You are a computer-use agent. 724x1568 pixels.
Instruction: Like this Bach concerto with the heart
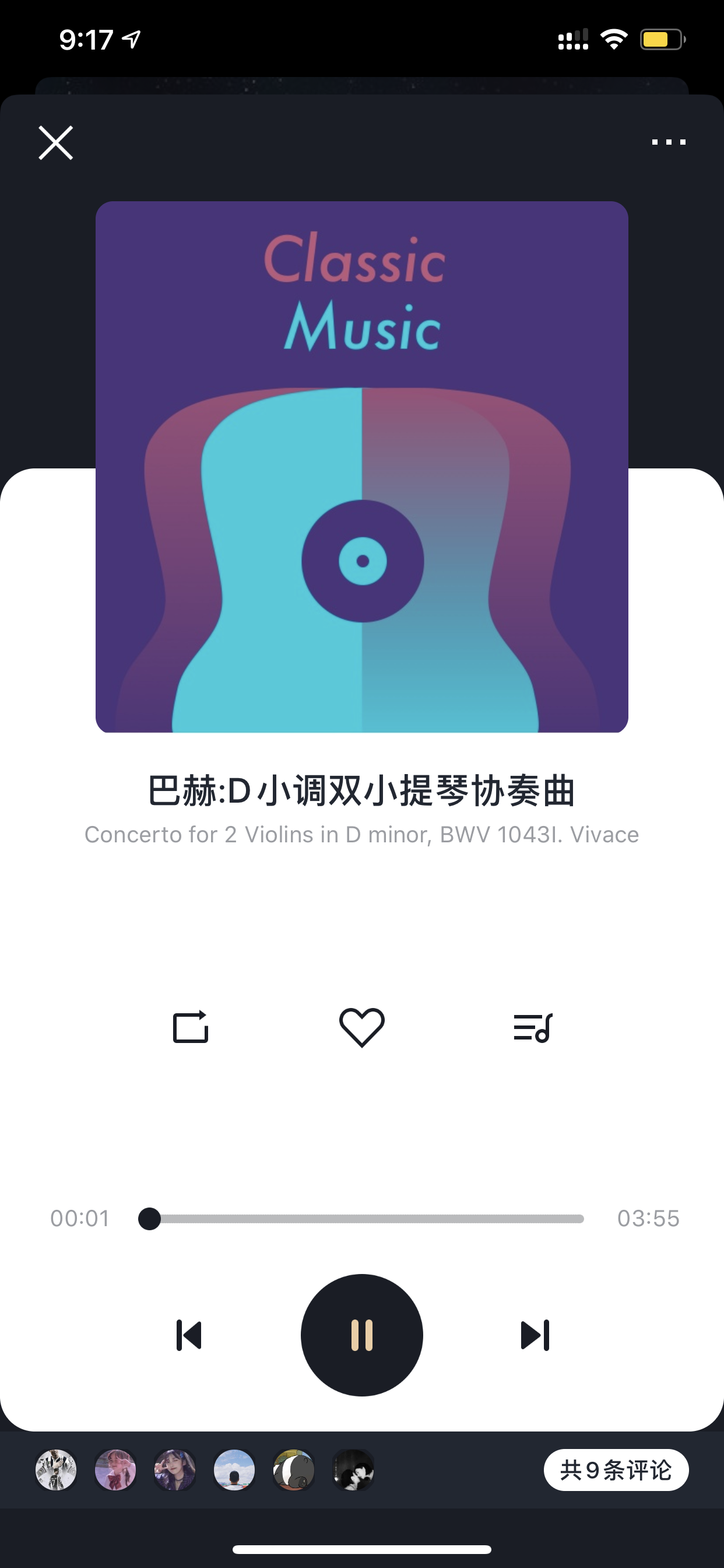click(x=362, y=1027)
